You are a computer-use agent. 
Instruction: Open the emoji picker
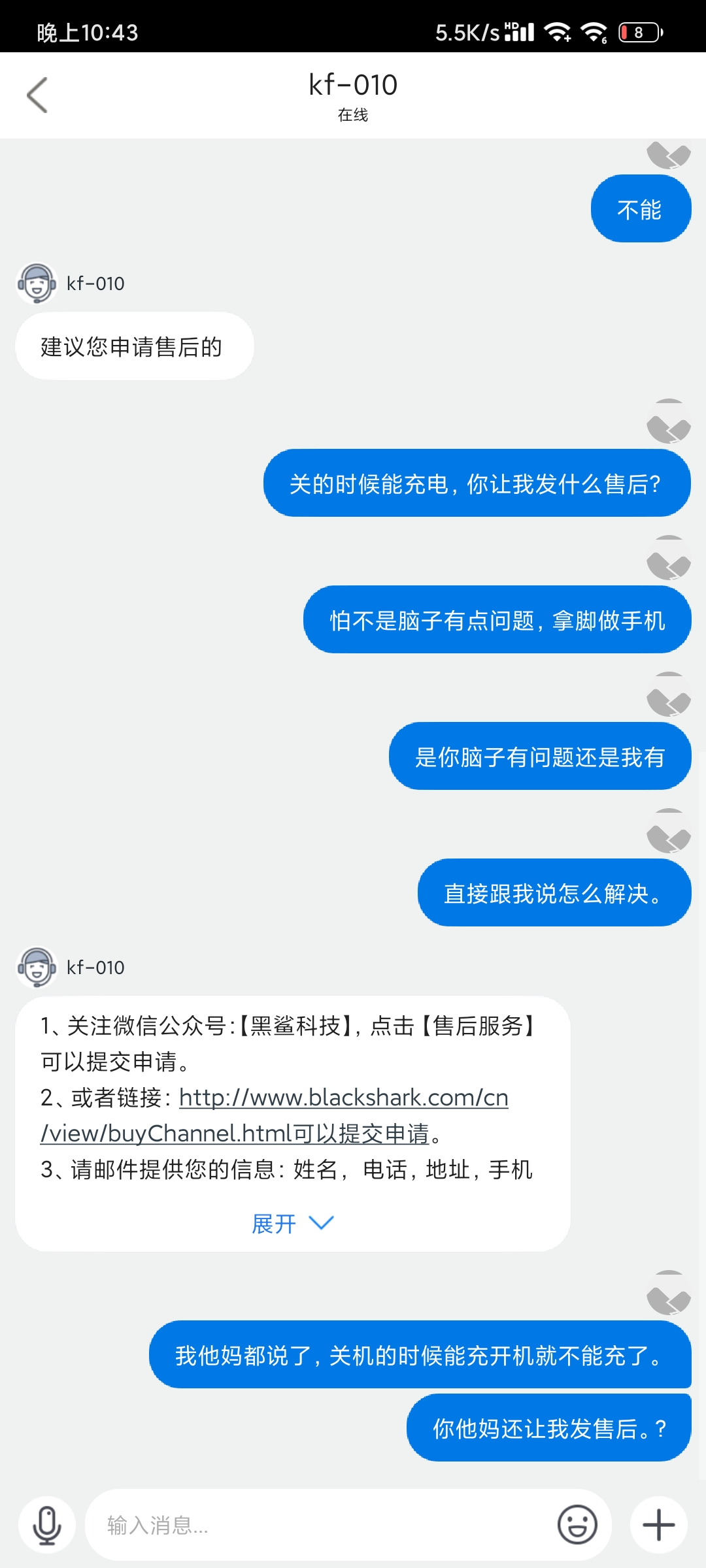(x=577, y=1525)
